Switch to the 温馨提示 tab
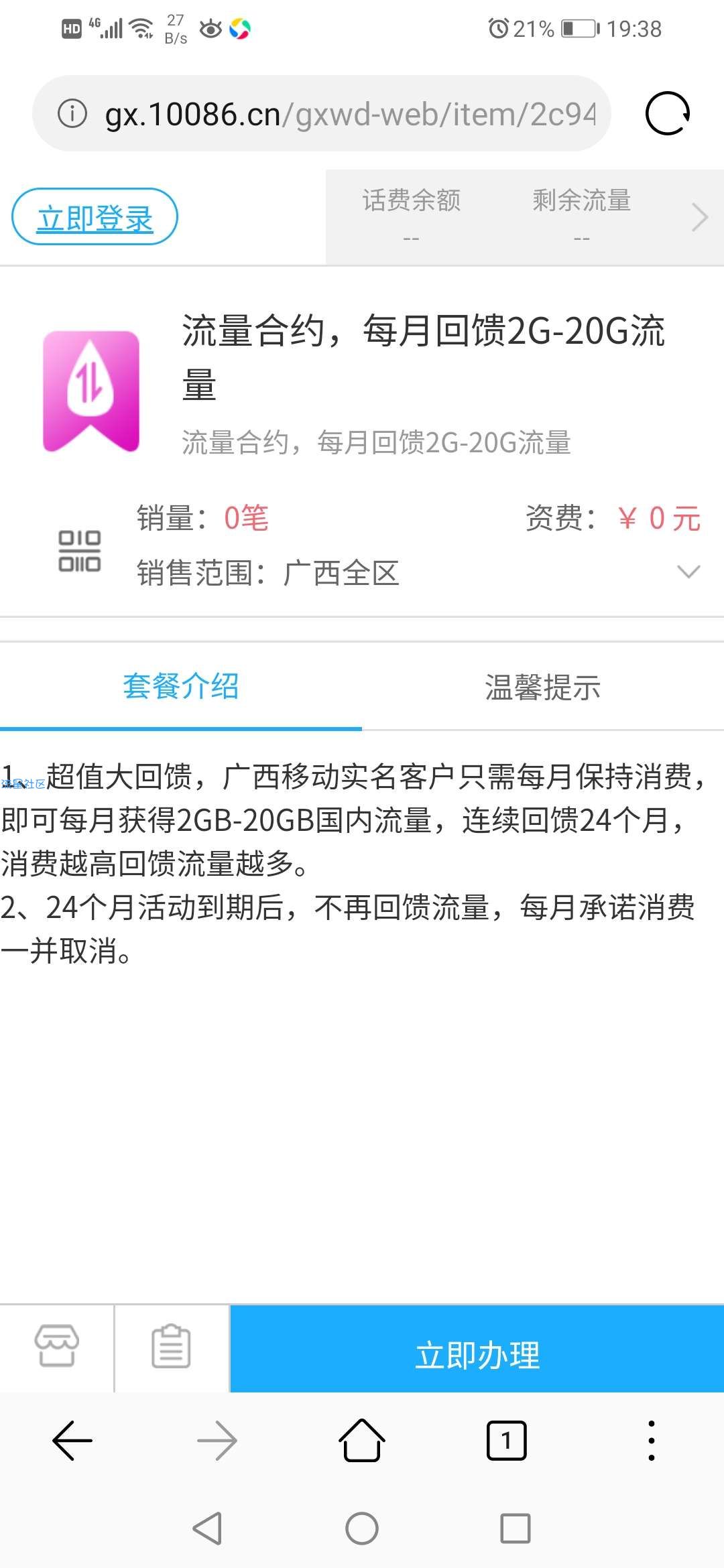724x1568 pixels. click(542, 687)
